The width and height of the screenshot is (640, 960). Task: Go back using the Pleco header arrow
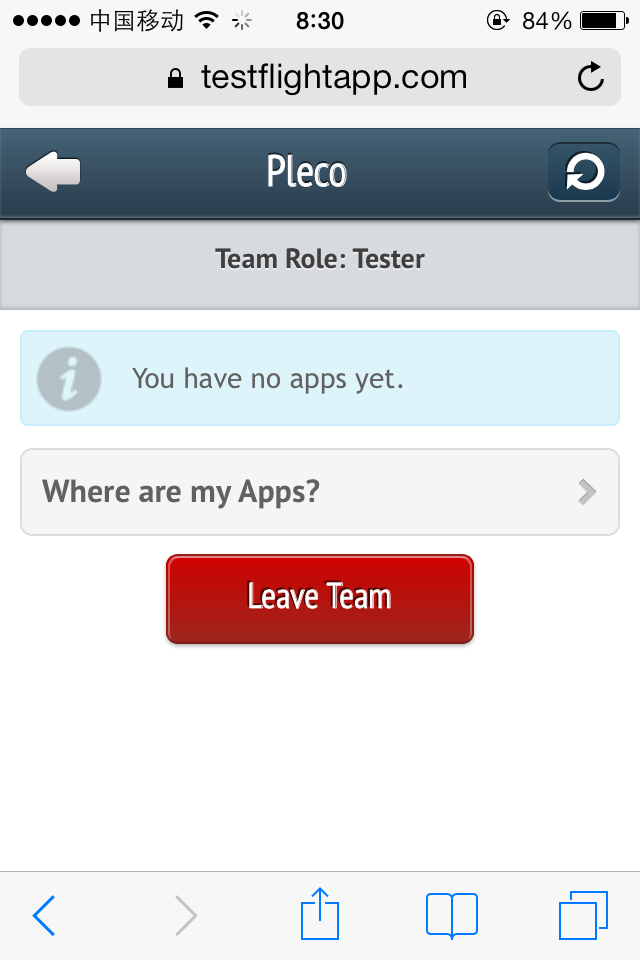tap(53, 172)
